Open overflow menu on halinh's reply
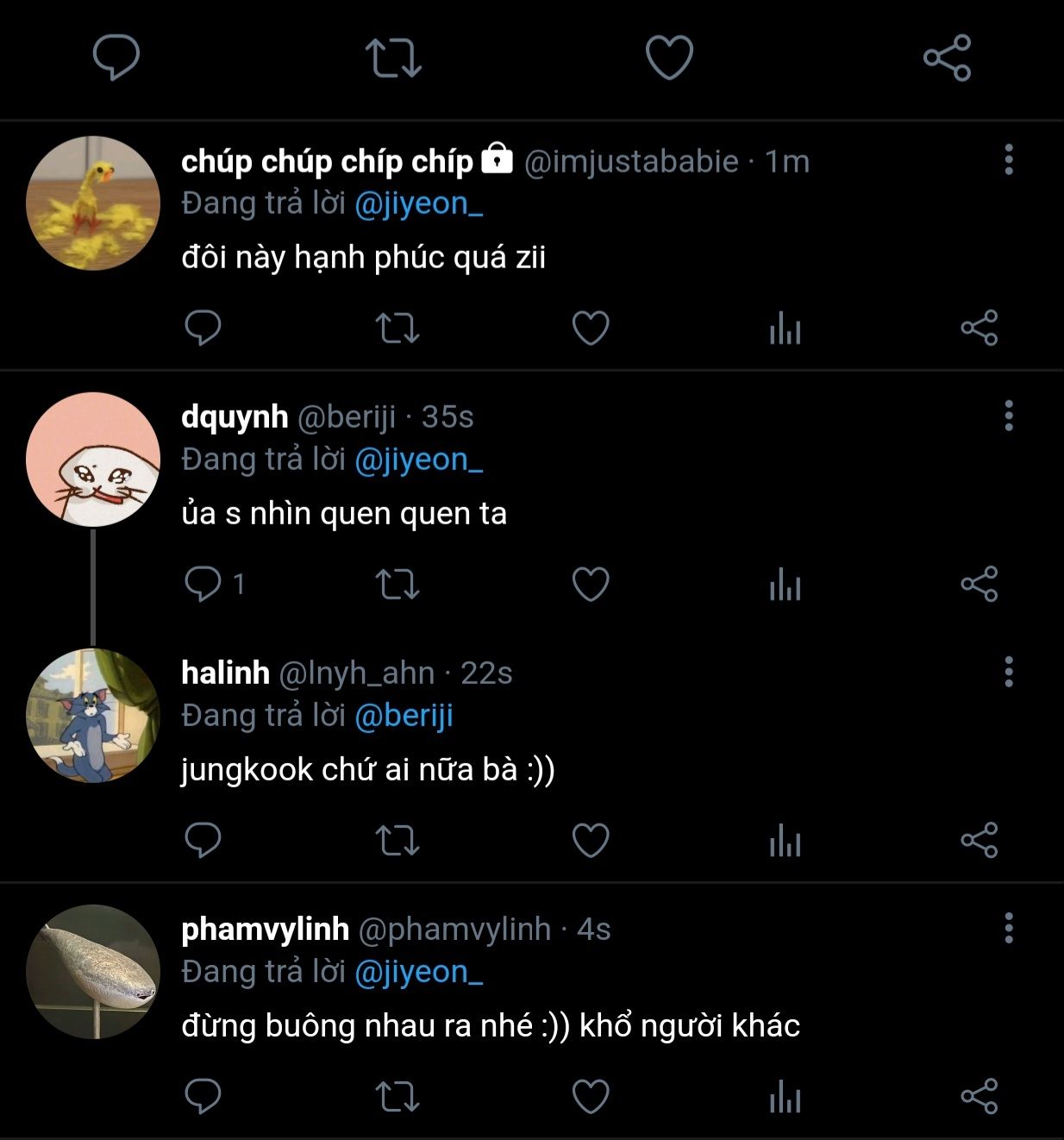The height and width of the screenshot is (1140, 1064). [1008, 672]
